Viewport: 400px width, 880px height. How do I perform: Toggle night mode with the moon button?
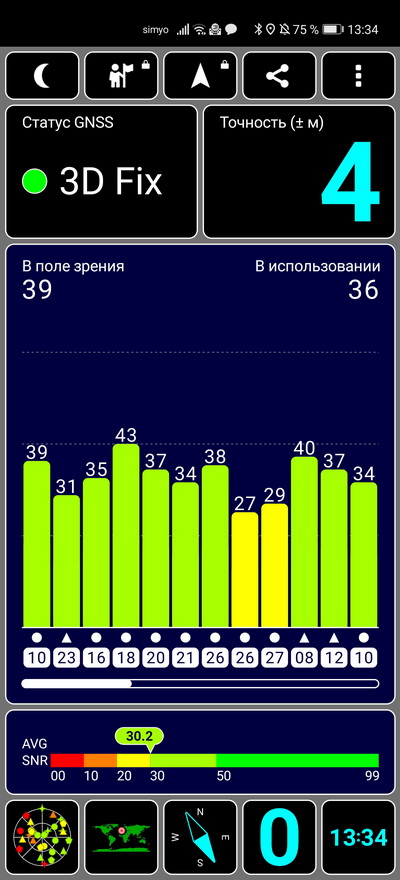42,76
